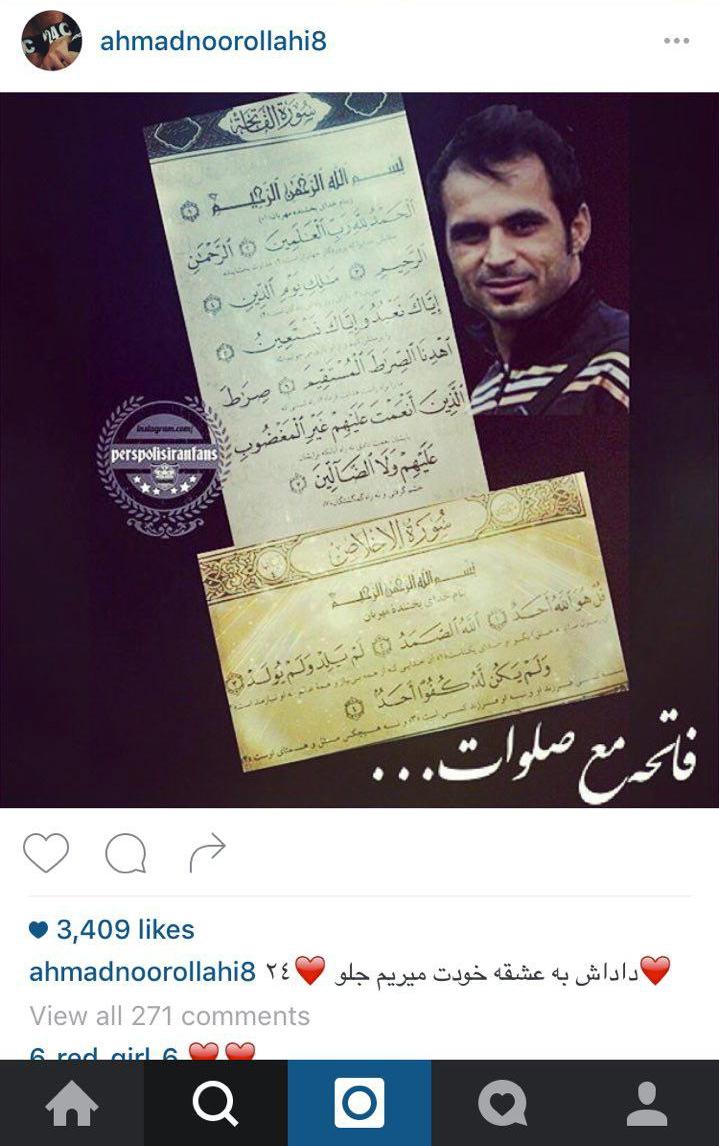
Task: Open the Camera tab
Action: [x=359, y=1104]
